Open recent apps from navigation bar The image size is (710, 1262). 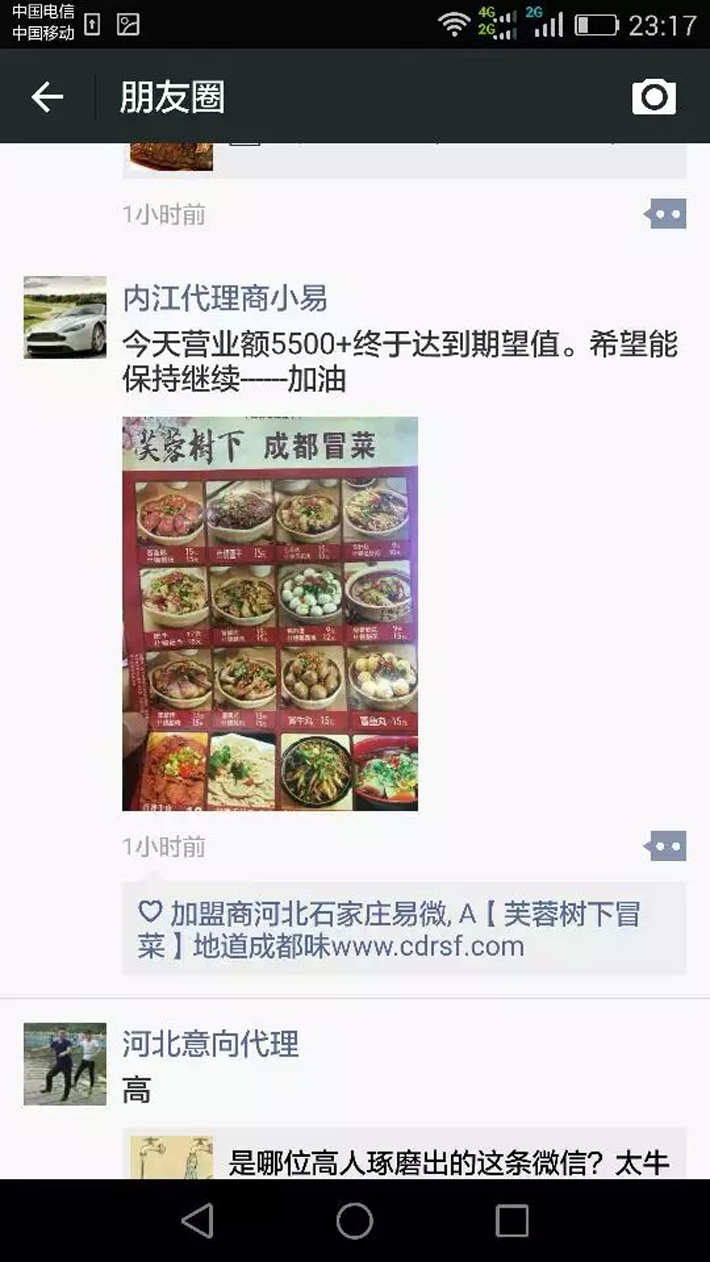(512, 1221)
